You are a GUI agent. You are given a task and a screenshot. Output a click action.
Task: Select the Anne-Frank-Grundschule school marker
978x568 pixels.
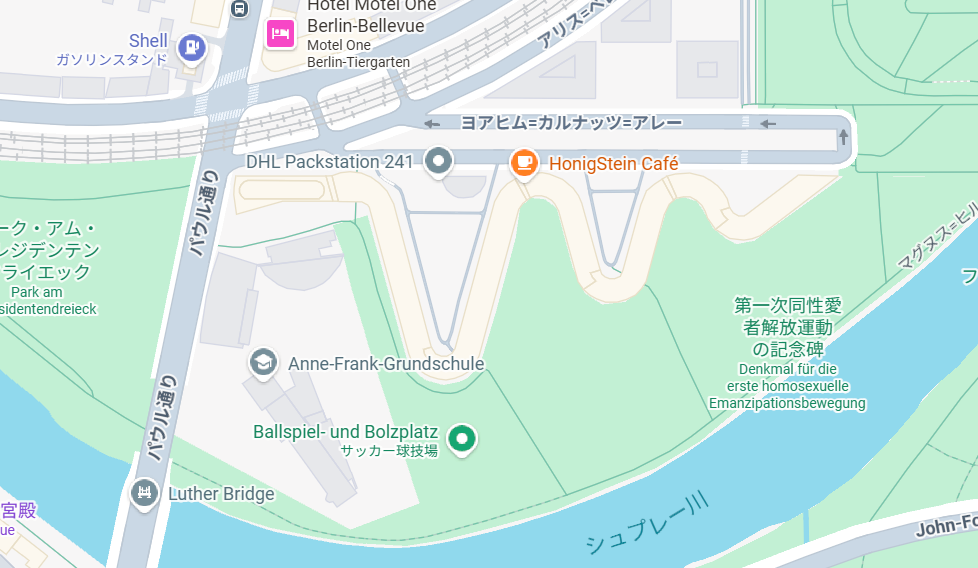(263, 362)
